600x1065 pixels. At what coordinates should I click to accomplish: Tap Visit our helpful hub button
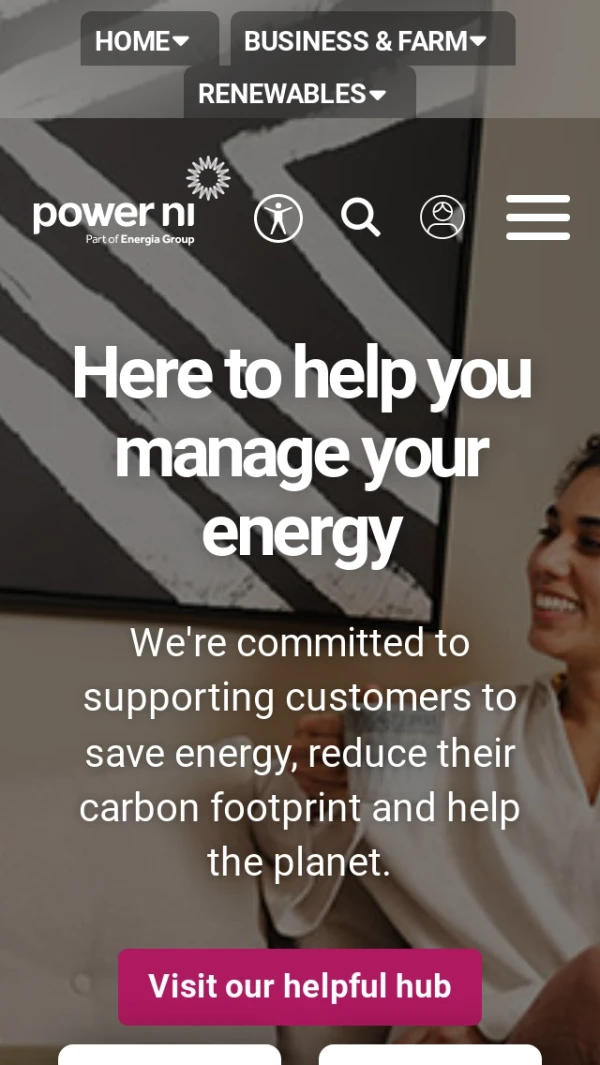[x=300, y=986]
